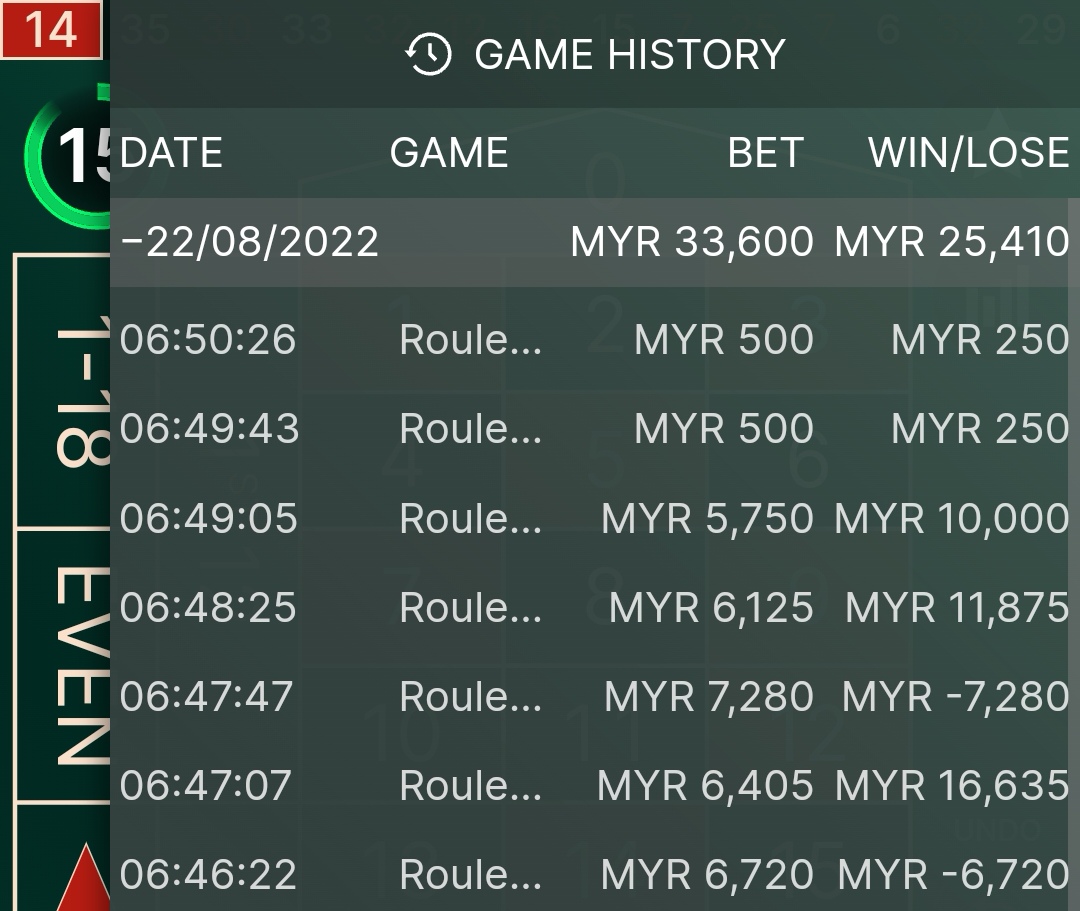Screen dimensions: 1080x911
Task: Open the 06:46:22 round that lost MYR 6,720
Action: click(594, 874)
